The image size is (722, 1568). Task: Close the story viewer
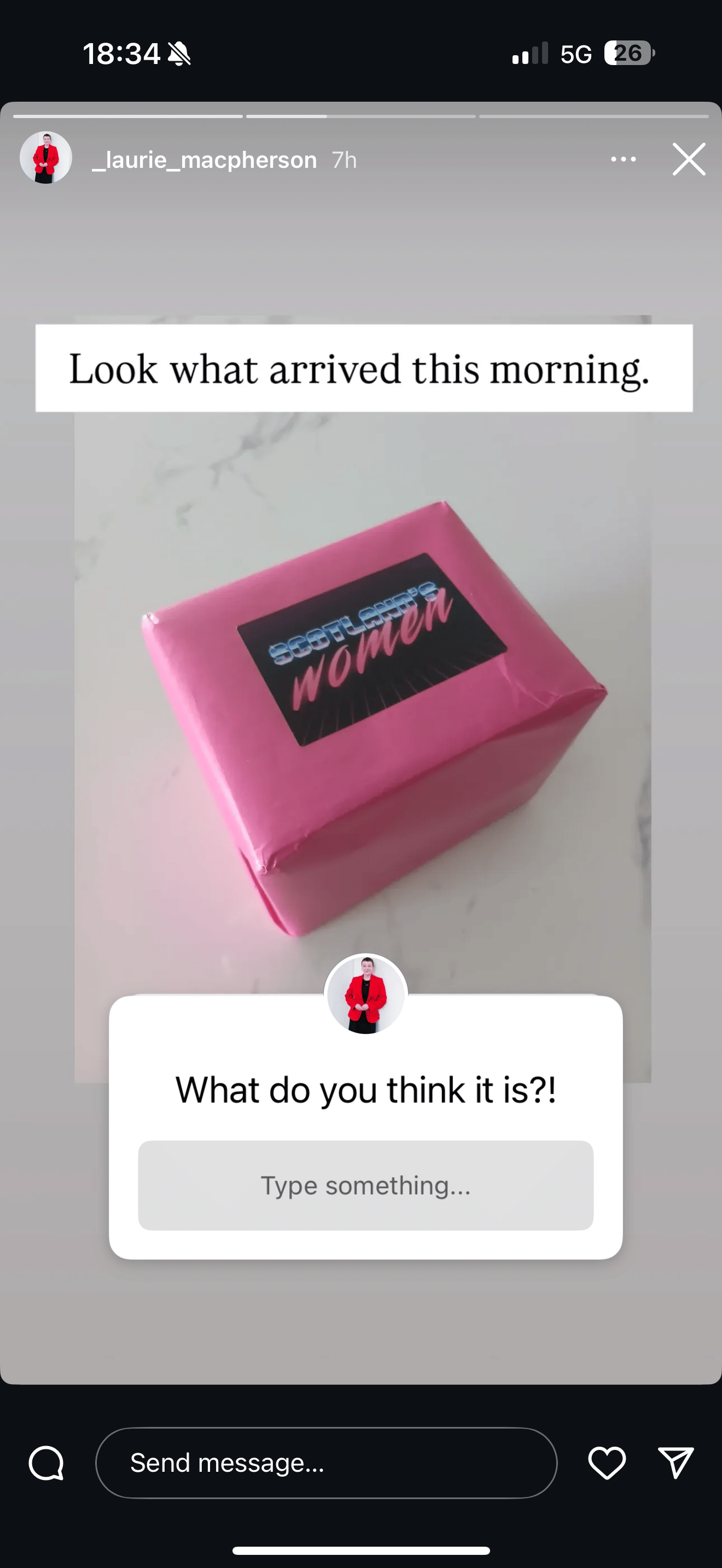[x=689, y=160]
